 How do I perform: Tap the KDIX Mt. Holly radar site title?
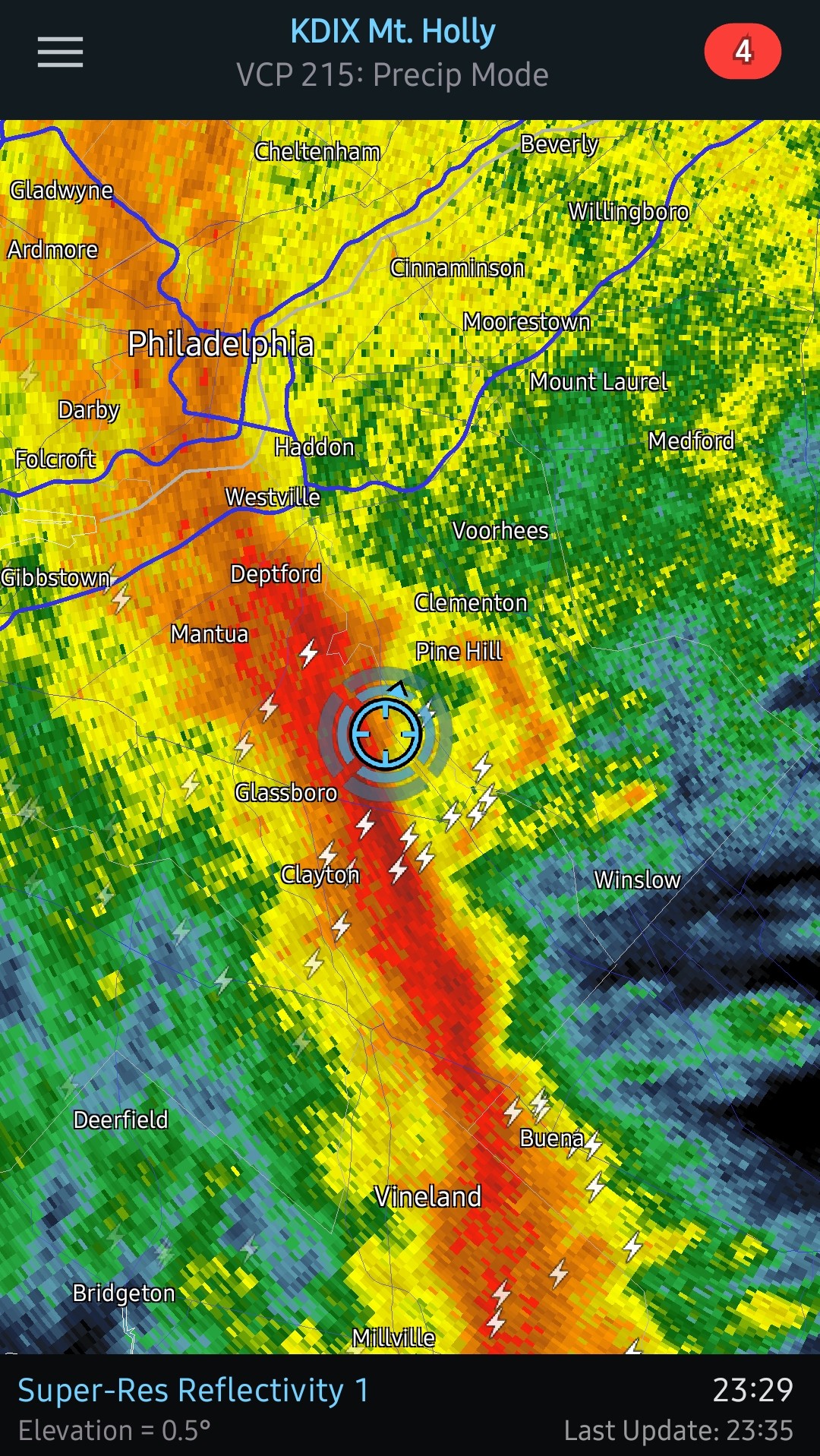[x=393, y=32]
